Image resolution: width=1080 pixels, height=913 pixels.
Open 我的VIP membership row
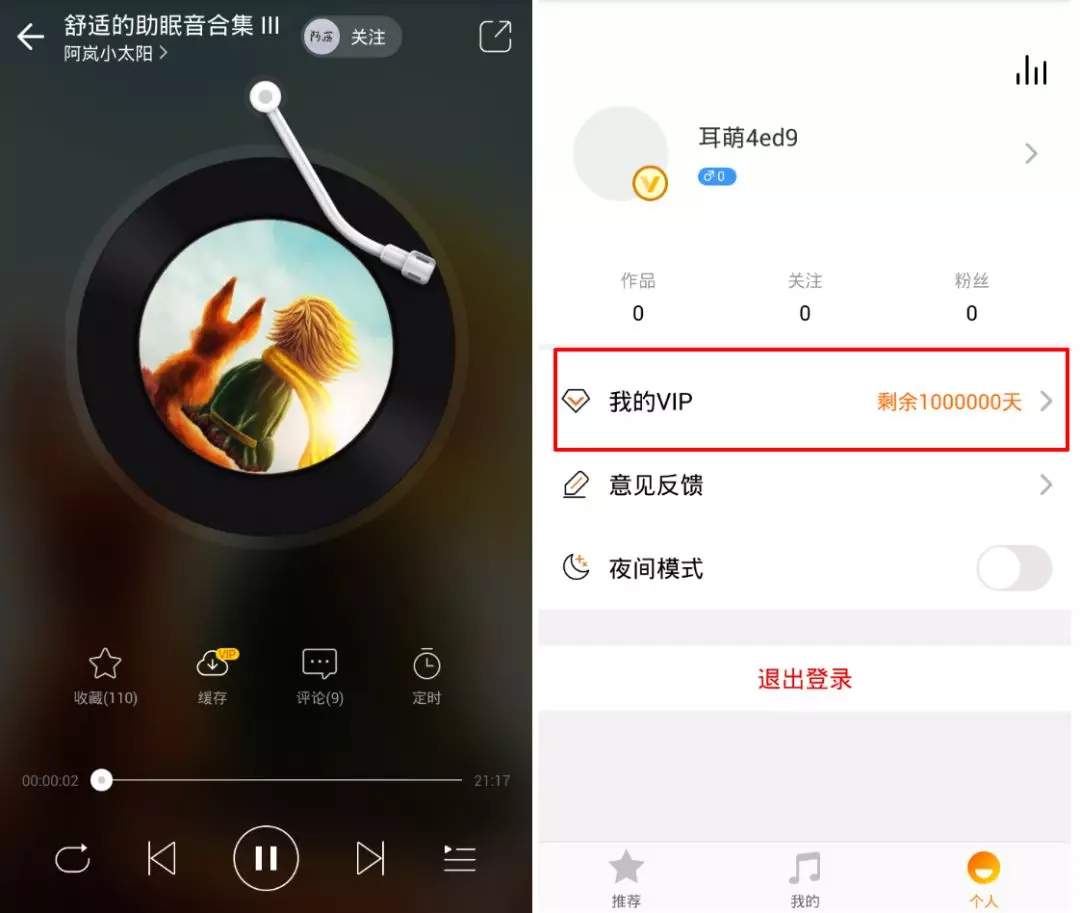[810, 401]
